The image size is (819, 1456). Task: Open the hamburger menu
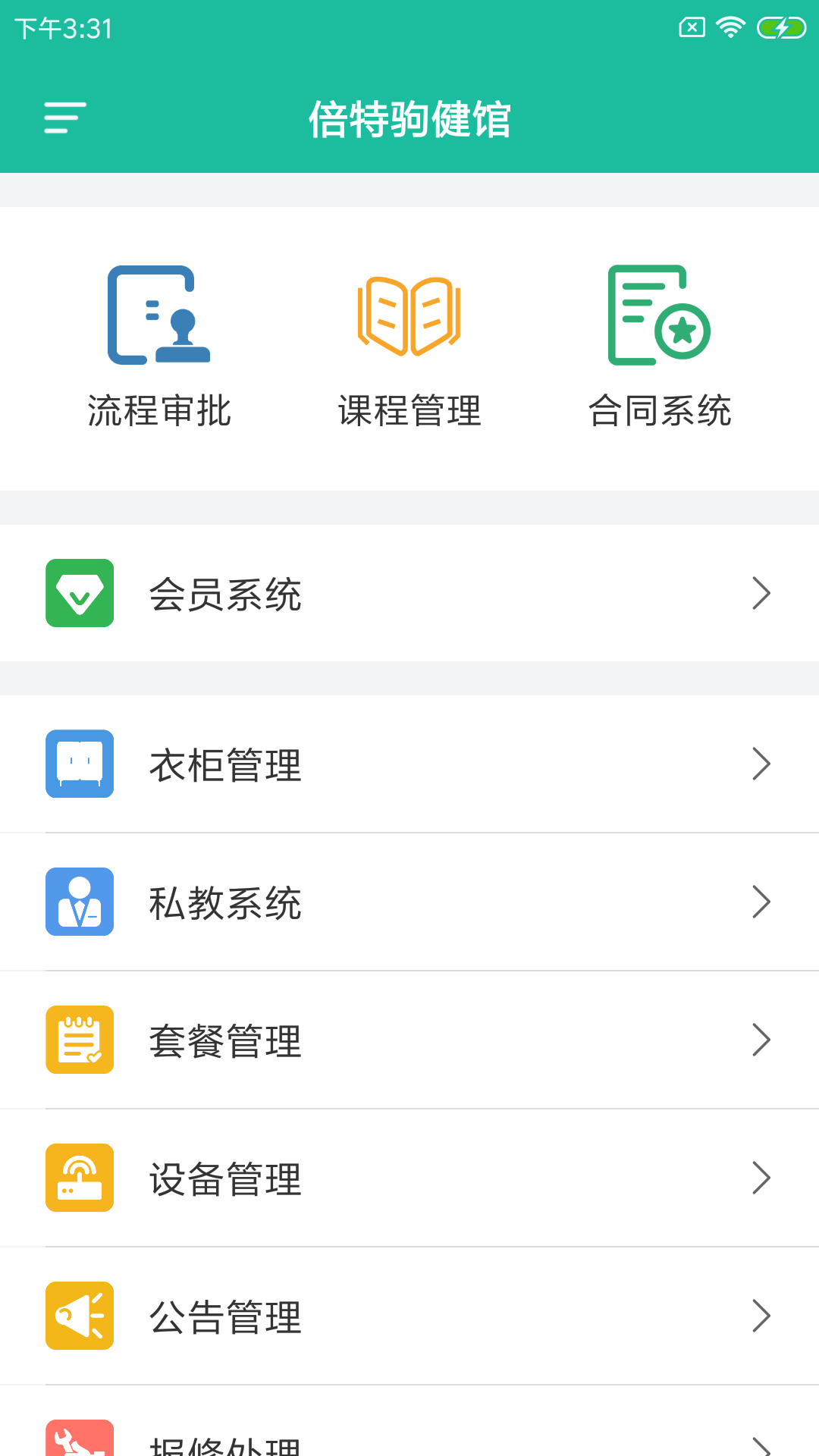(65, 118)
